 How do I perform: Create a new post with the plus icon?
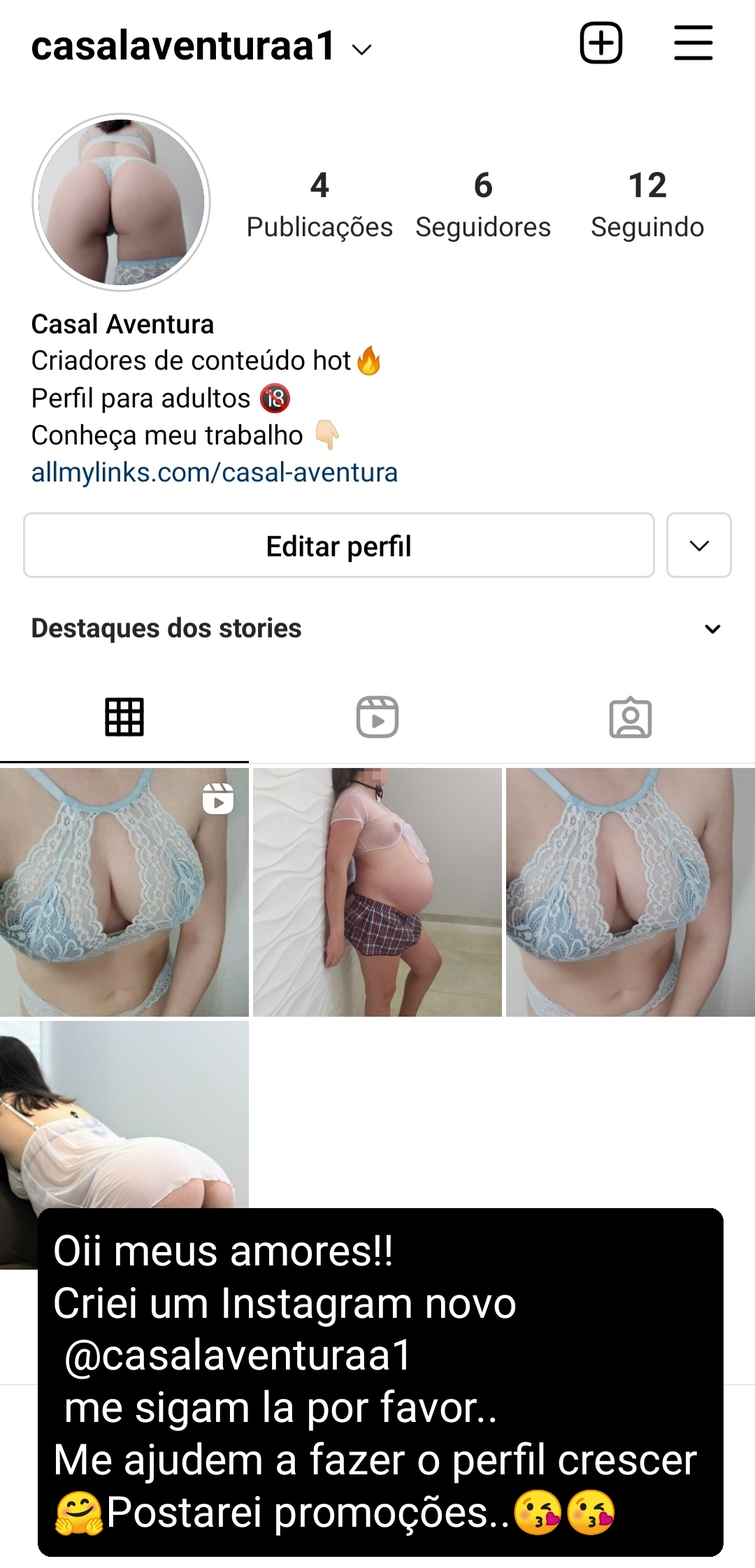tap(601, 43)
